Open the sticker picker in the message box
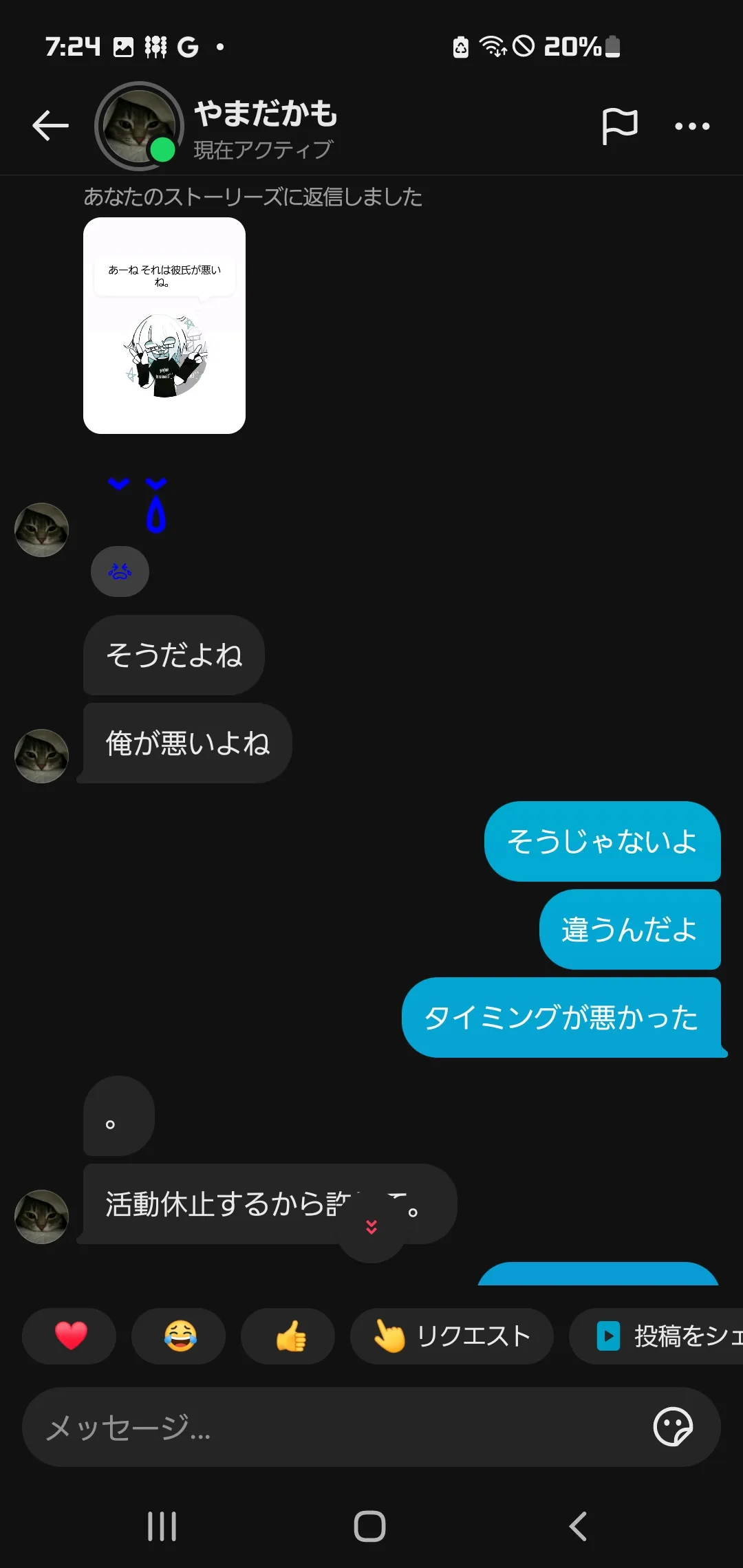 coord(673,1427)
